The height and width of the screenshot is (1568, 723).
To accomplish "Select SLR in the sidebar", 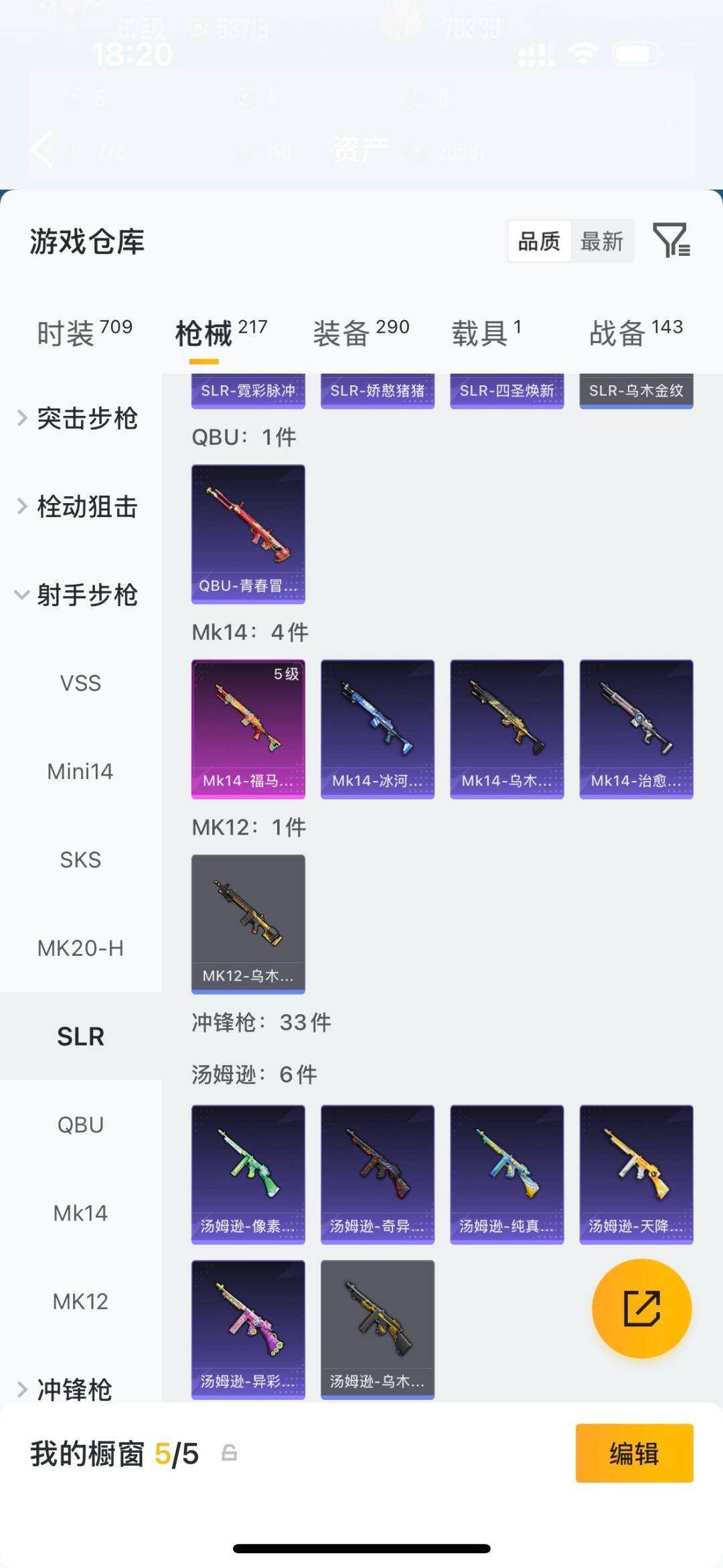I will coord(80,1036).
